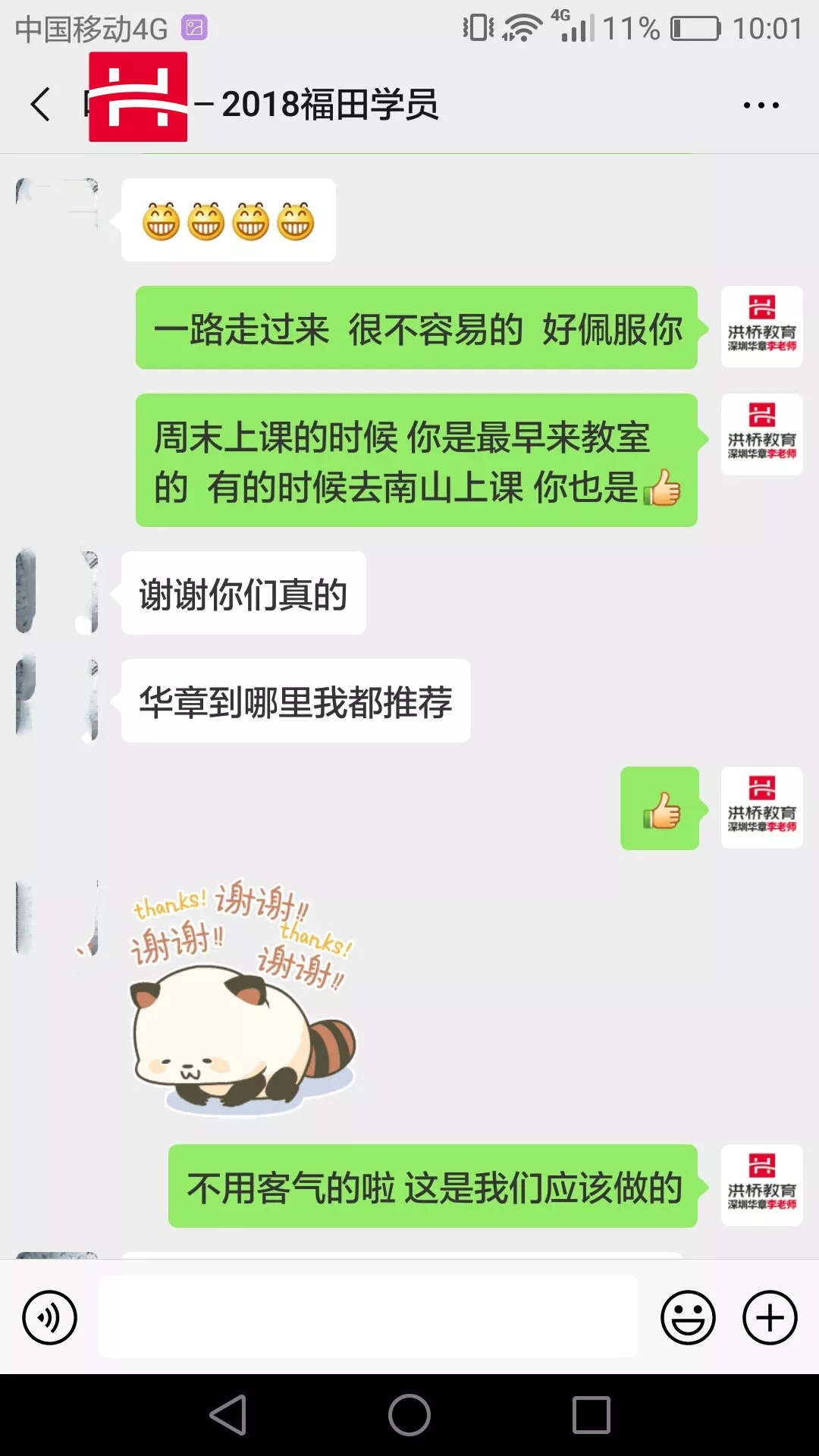Go back from the 2018福田学员 chat
This screenshot has width=819, height=1456.
[x=41, y=105]
